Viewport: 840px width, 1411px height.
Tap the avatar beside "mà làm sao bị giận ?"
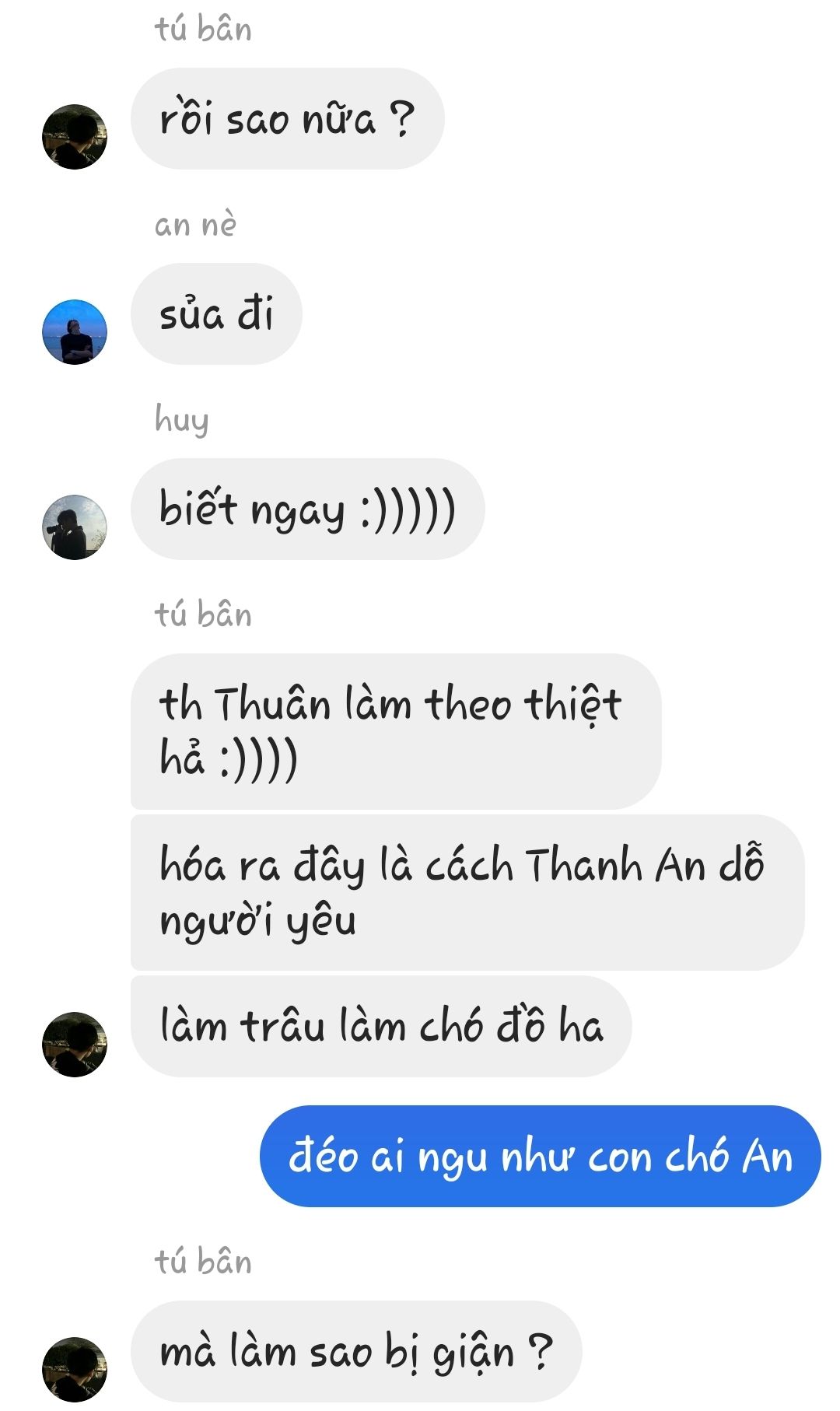point(75,1369)
